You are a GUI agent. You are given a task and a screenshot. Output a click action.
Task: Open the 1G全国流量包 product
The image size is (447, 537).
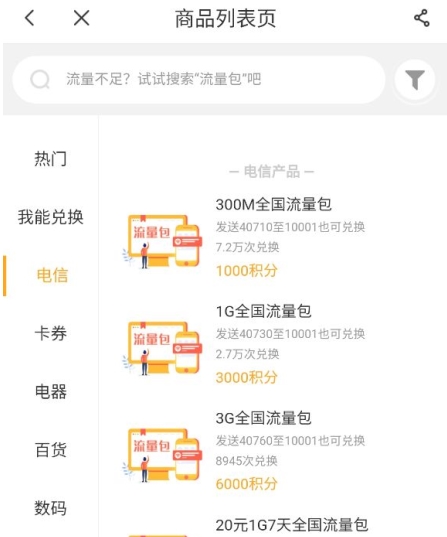[x=273, y=344]
